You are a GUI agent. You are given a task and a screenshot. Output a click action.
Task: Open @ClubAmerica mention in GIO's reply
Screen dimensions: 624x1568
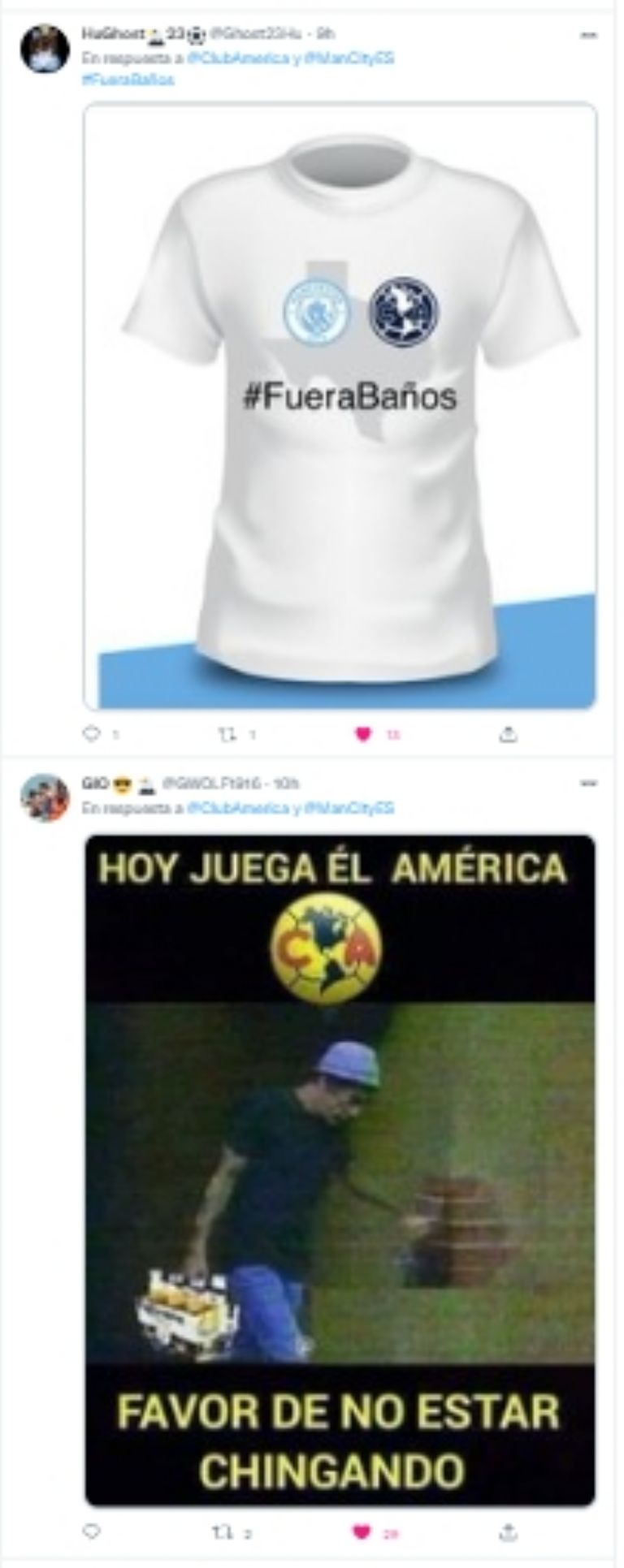tap(238, 808)
